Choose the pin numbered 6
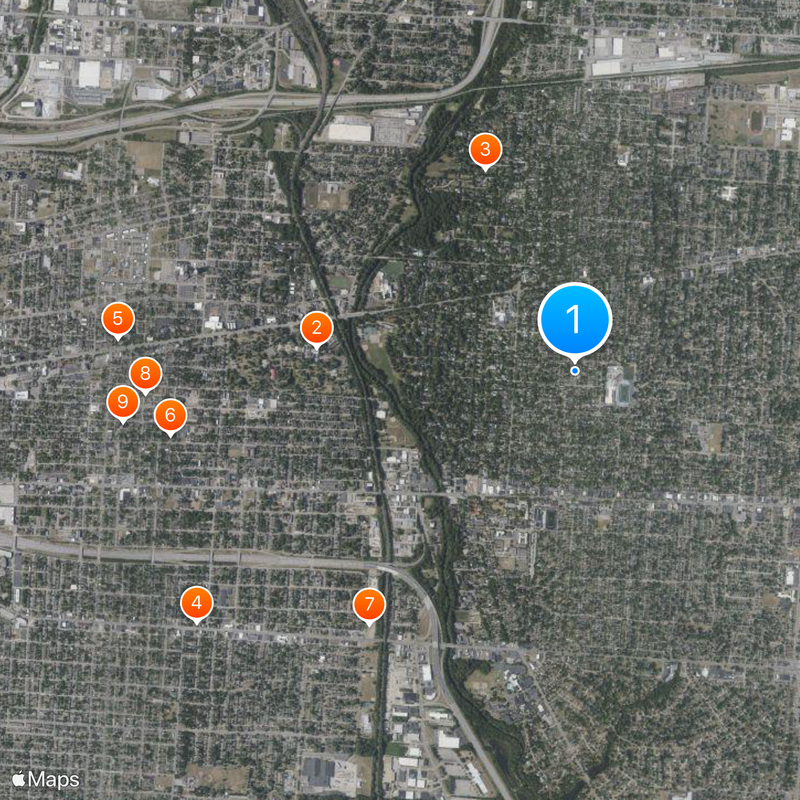Screen dimensions: 800x800 pos(170,414)
